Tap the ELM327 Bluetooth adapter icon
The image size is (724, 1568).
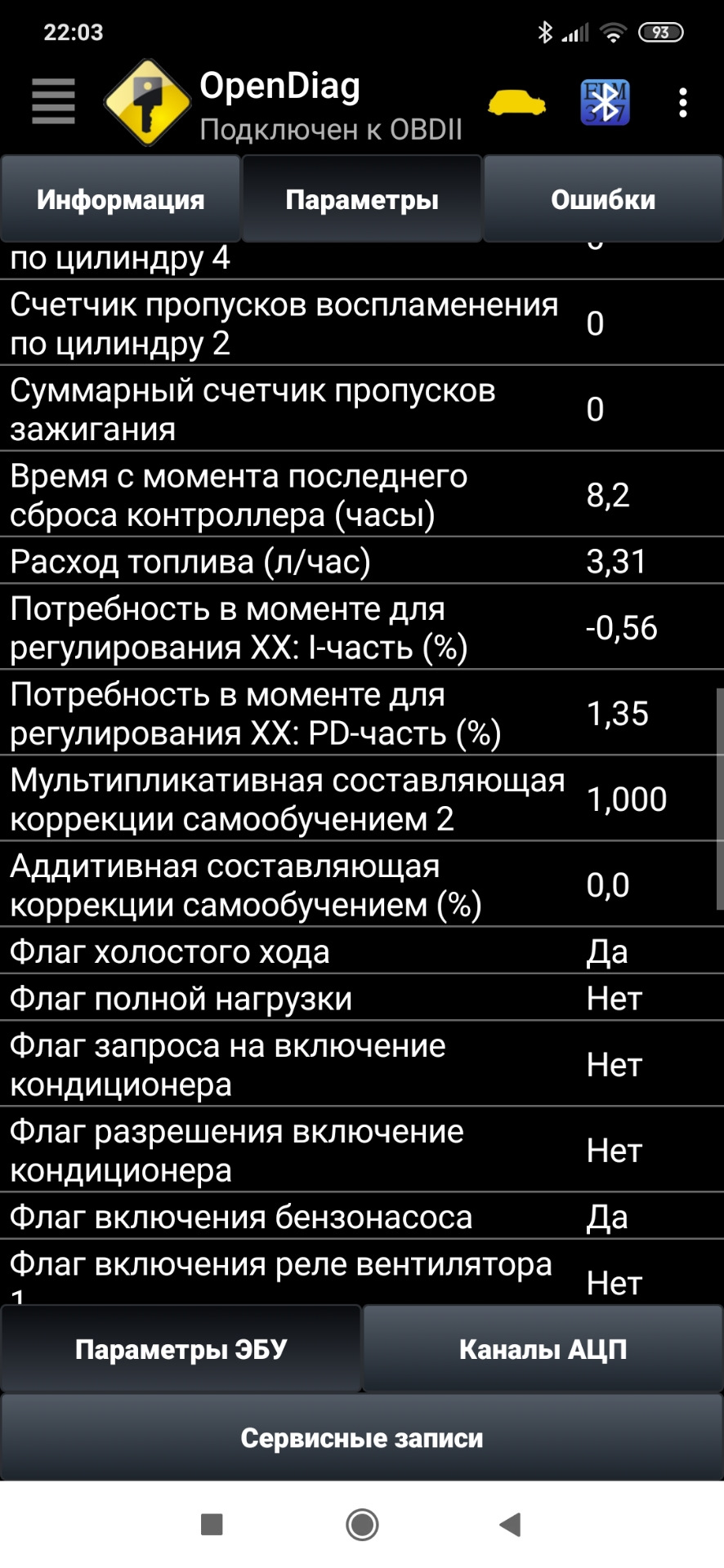pyautogui.click(x=605, y=102)
